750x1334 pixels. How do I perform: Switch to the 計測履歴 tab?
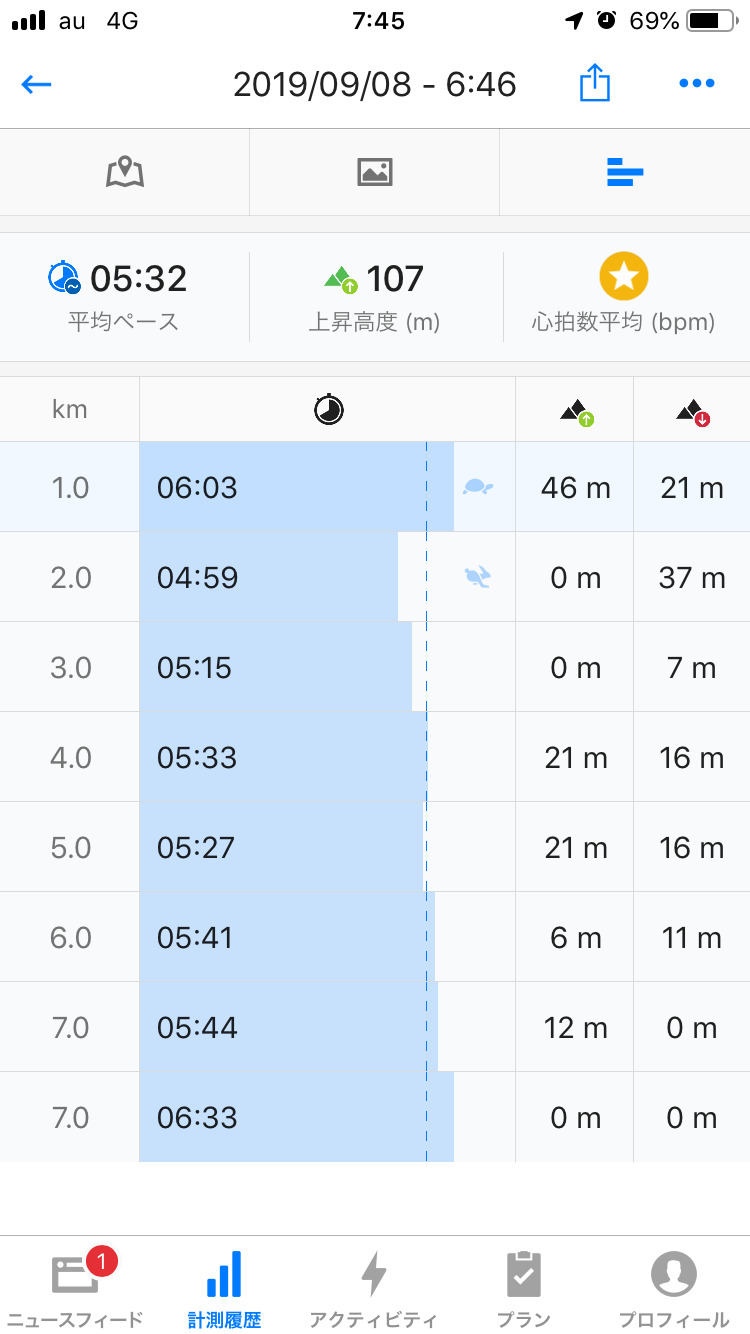[x=224, y=1288]
